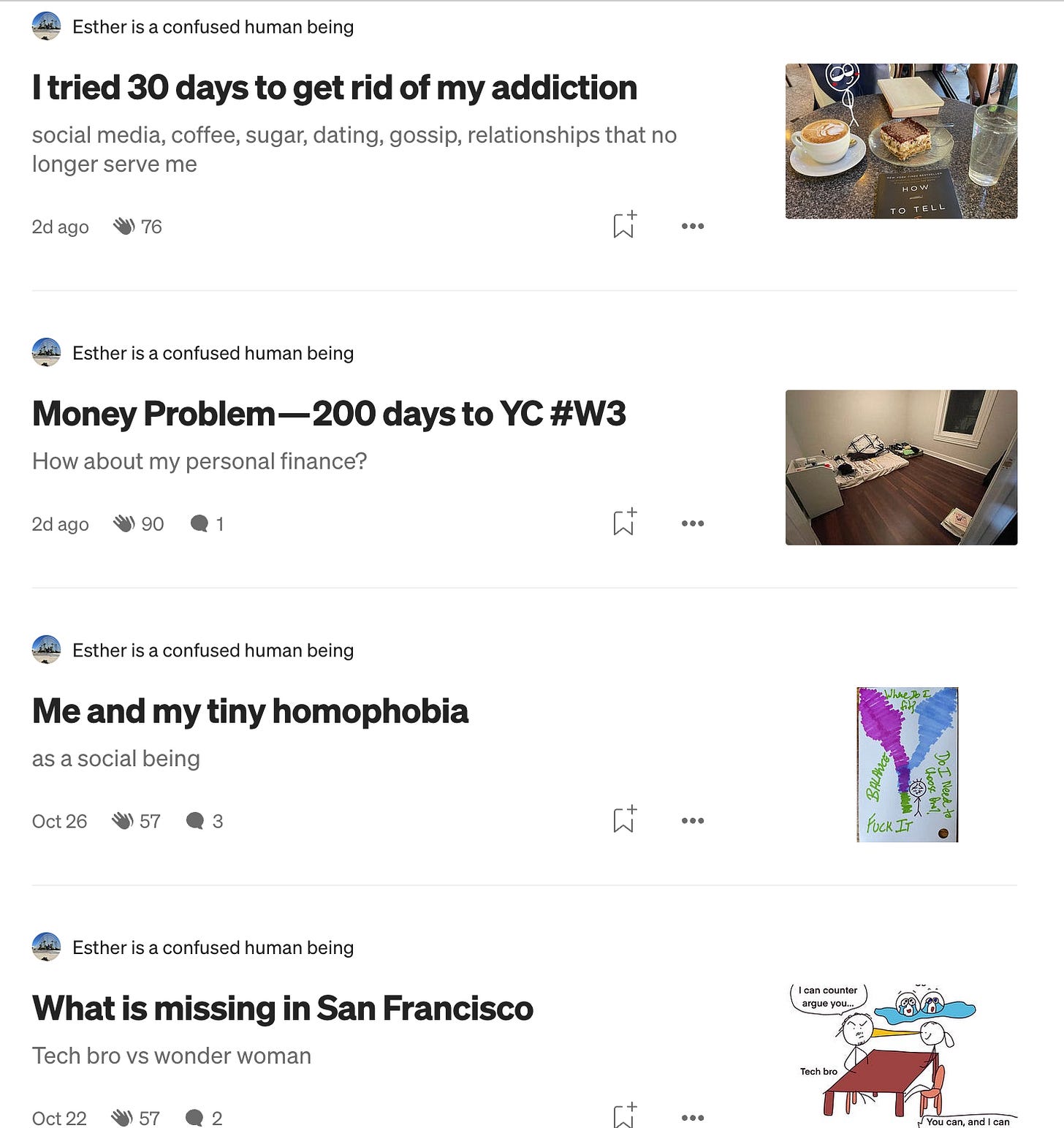Show the 57 claps on 'Me and my tiny homophobia'
This screenshot has height=1128, width=1064.
[136, 821]
